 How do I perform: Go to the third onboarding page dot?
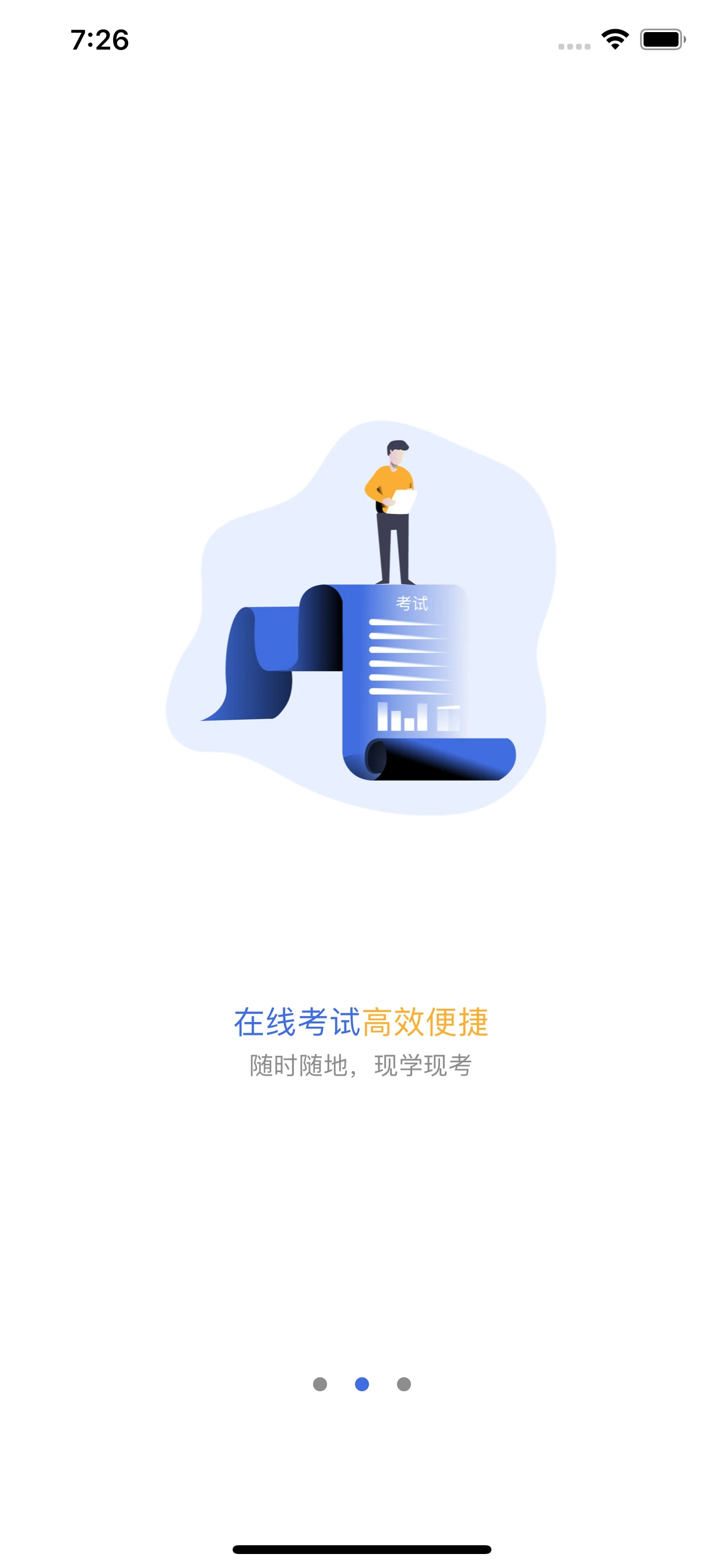tap(404, 1384)
